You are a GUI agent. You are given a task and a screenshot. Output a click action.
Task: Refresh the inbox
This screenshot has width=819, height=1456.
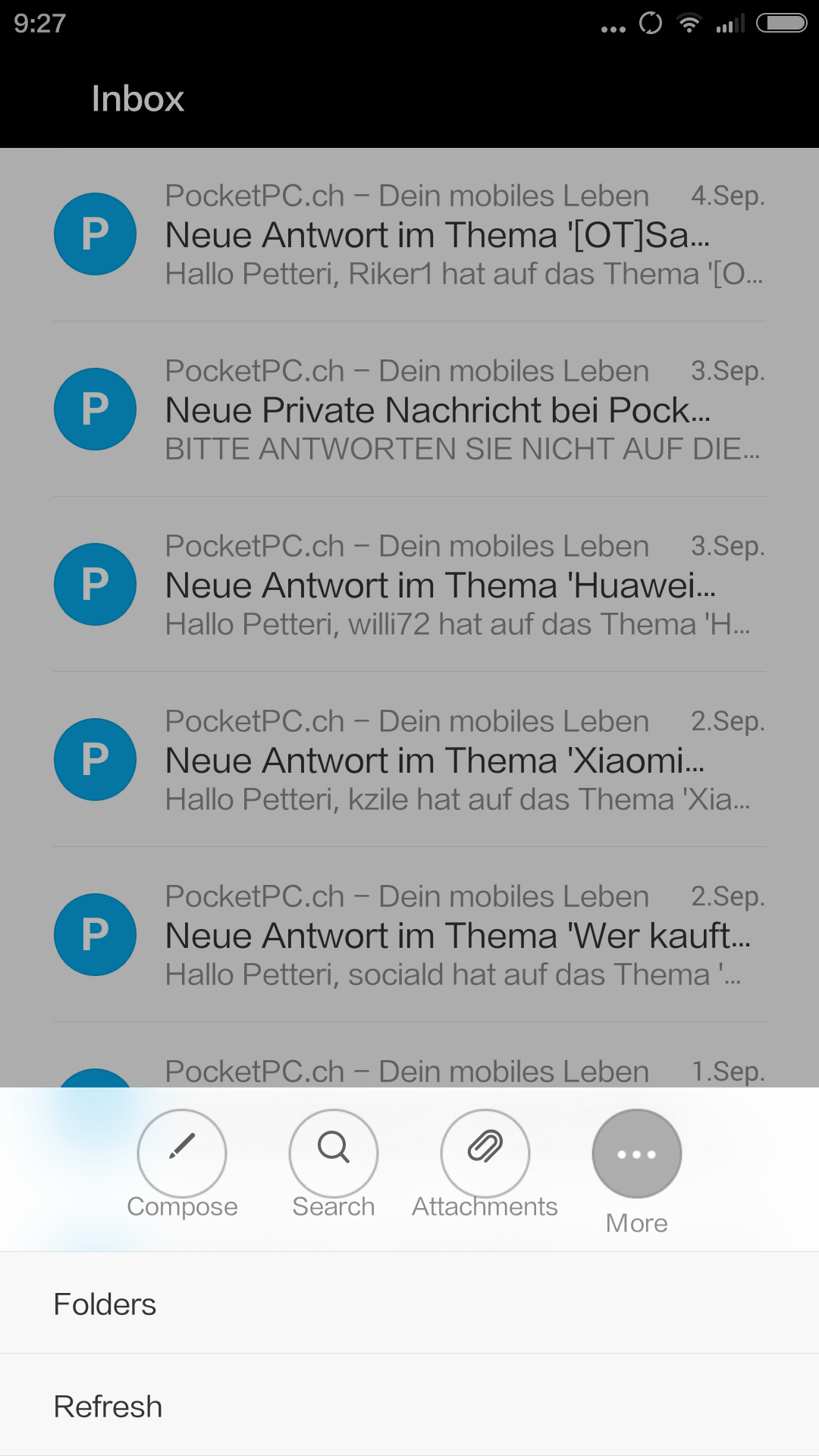click(x=409, y=1405)
